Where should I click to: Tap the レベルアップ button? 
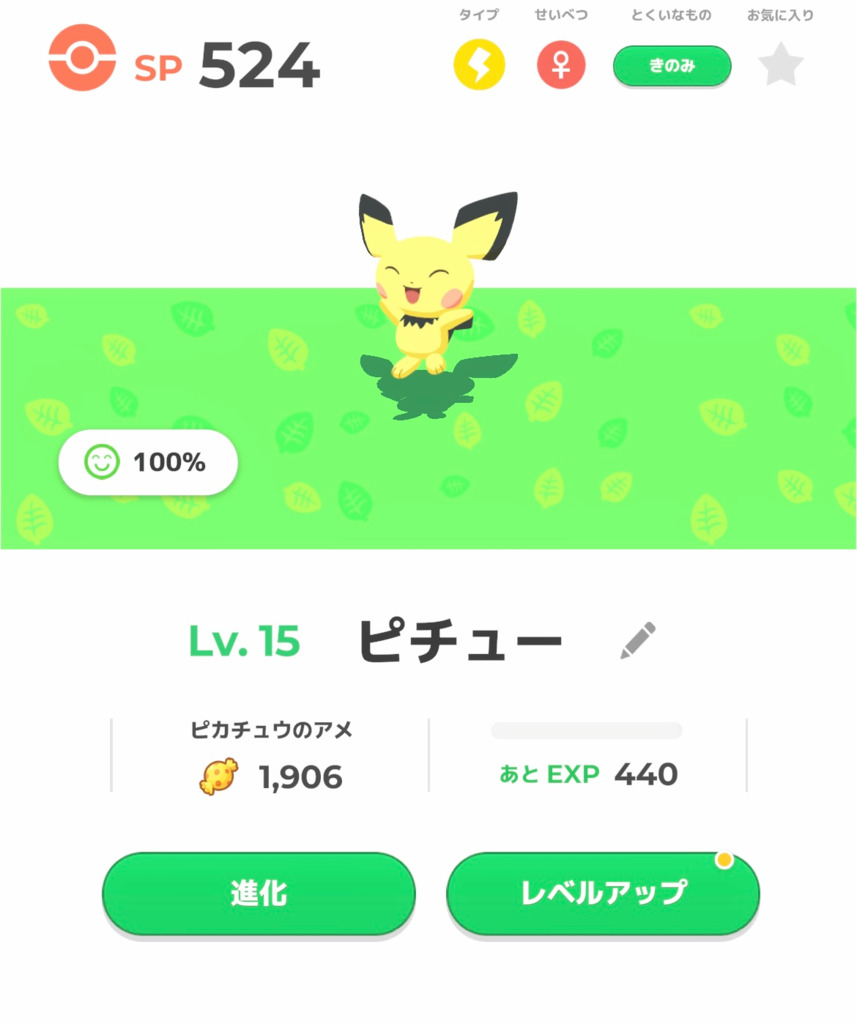tap(603, 893)
